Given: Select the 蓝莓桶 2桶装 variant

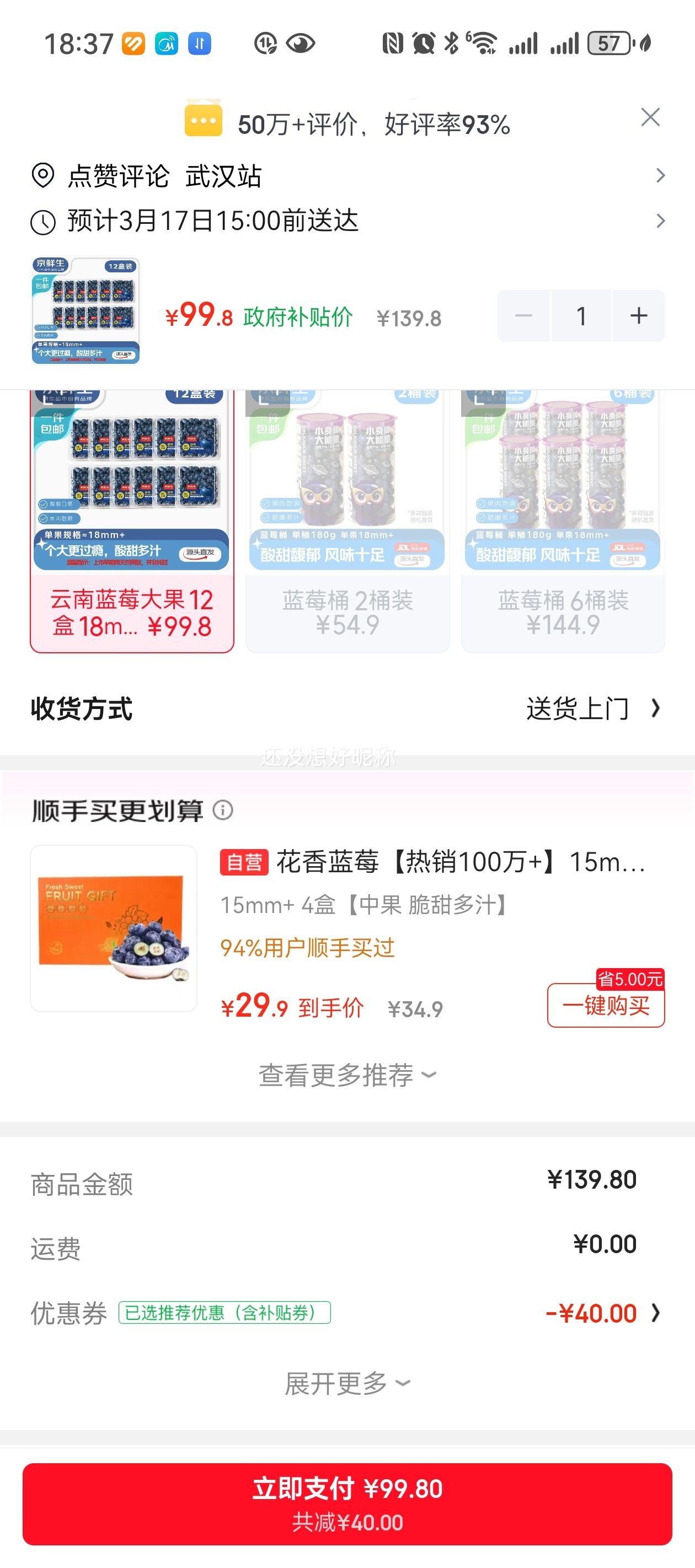Looking at the screenshot, I should tap(347, 517).
